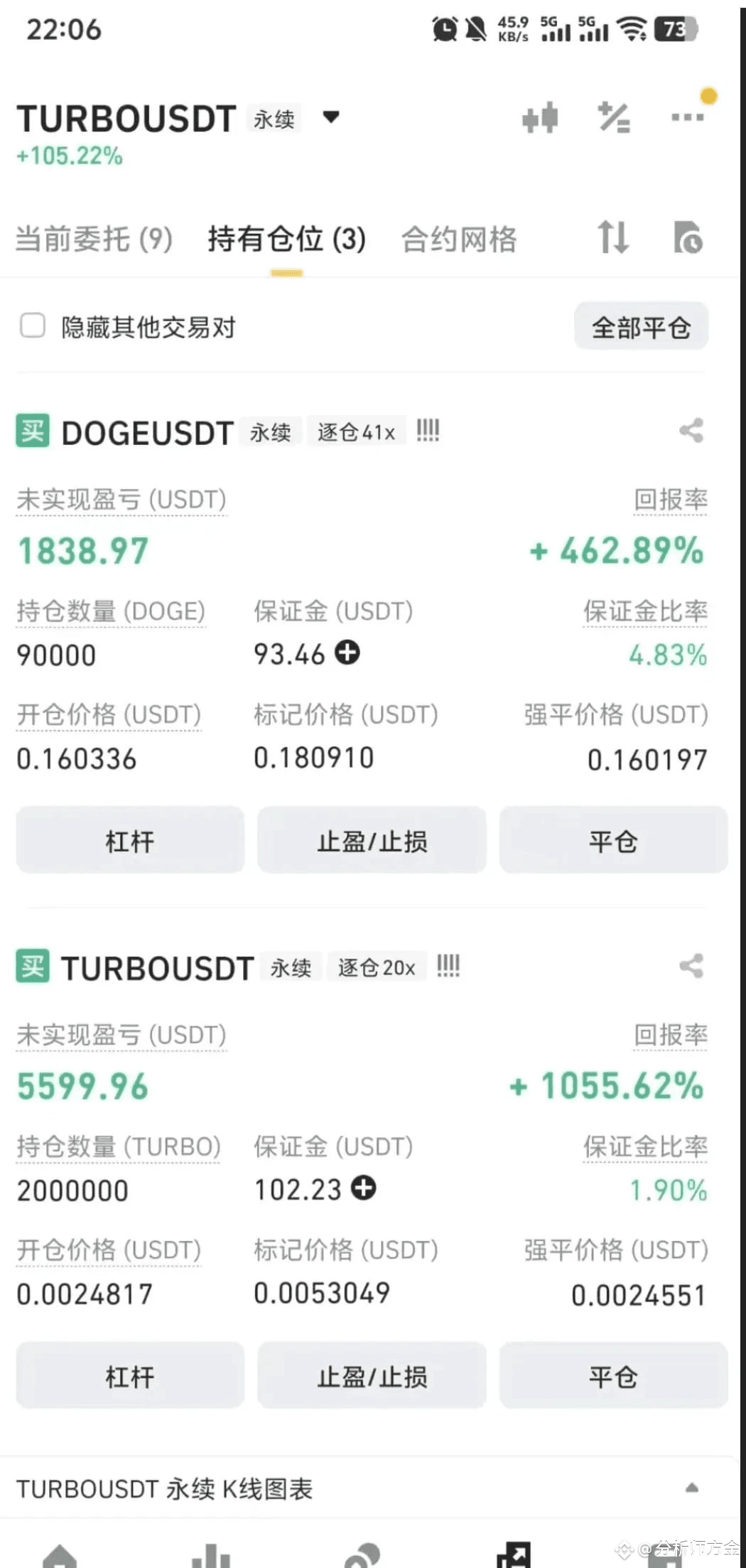Image resolution: width=746 pixels, height=1568 pixels.
Task: Close the TURBOUSDT position with 平仓
Action: click(x=613, y=1375)
